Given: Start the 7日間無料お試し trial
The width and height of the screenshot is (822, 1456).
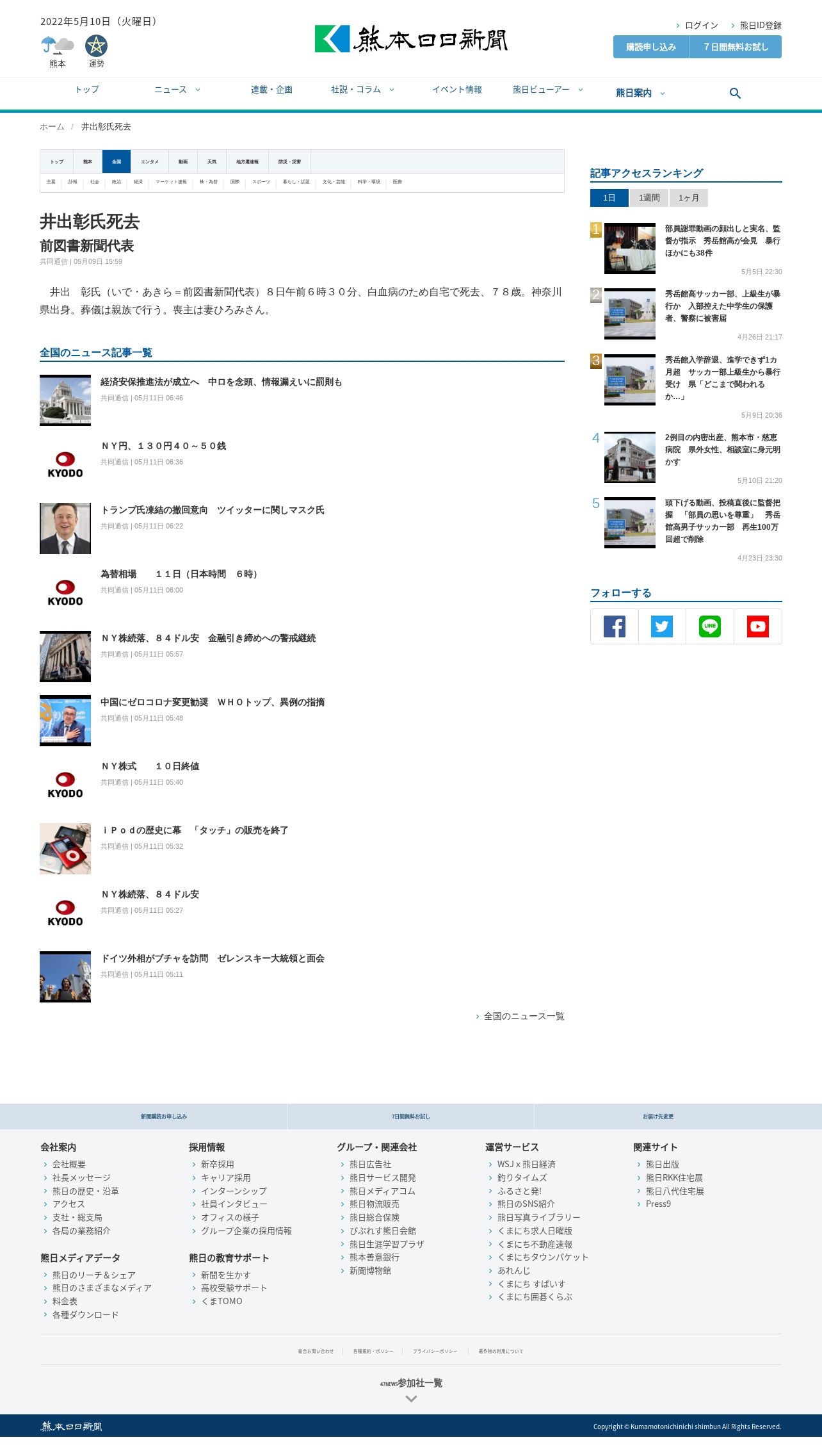Looking at the screenshot, I should (x=736, y=47).
